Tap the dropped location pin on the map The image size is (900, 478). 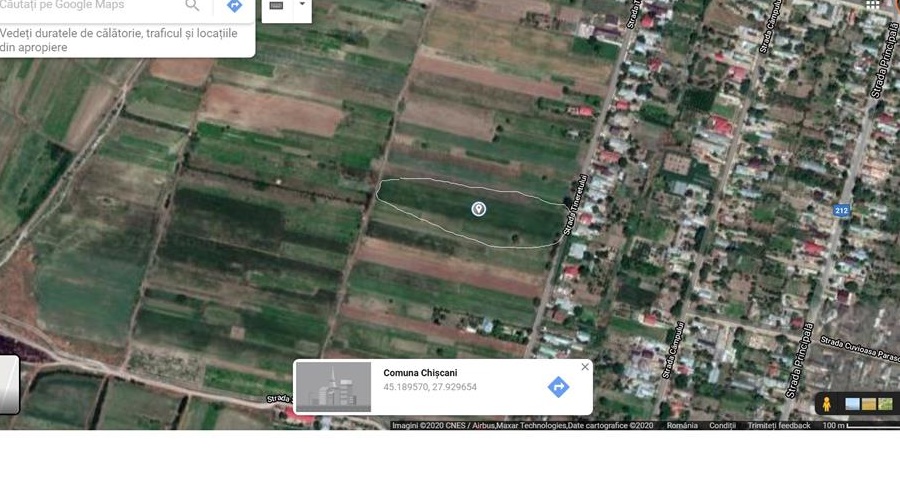click(x=479, y=209)
